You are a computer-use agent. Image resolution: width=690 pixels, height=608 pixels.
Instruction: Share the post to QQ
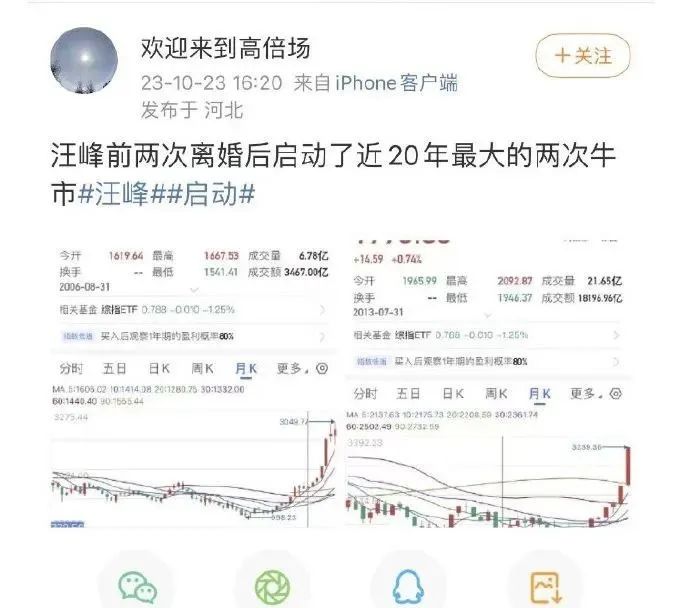point(408,586)
